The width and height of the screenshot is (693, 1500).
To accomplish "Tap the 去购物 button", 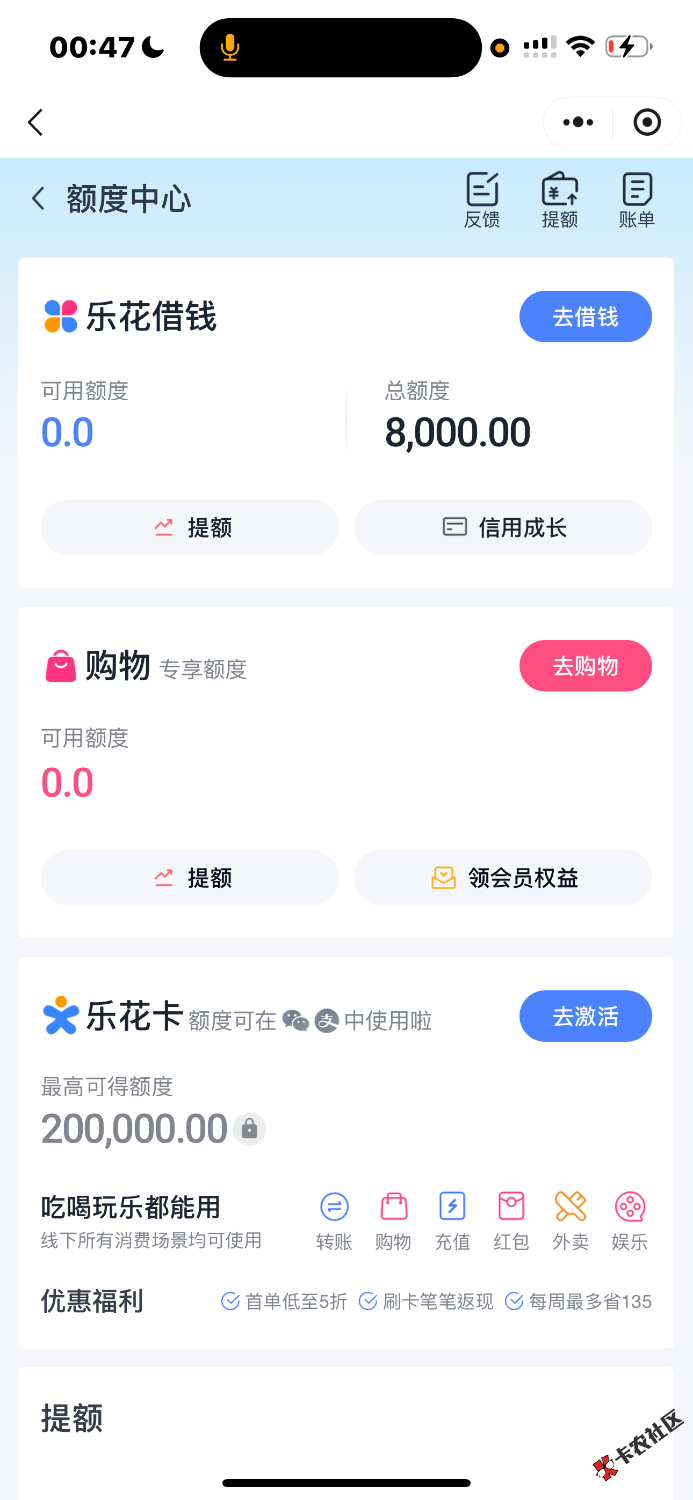I will 585,666.
